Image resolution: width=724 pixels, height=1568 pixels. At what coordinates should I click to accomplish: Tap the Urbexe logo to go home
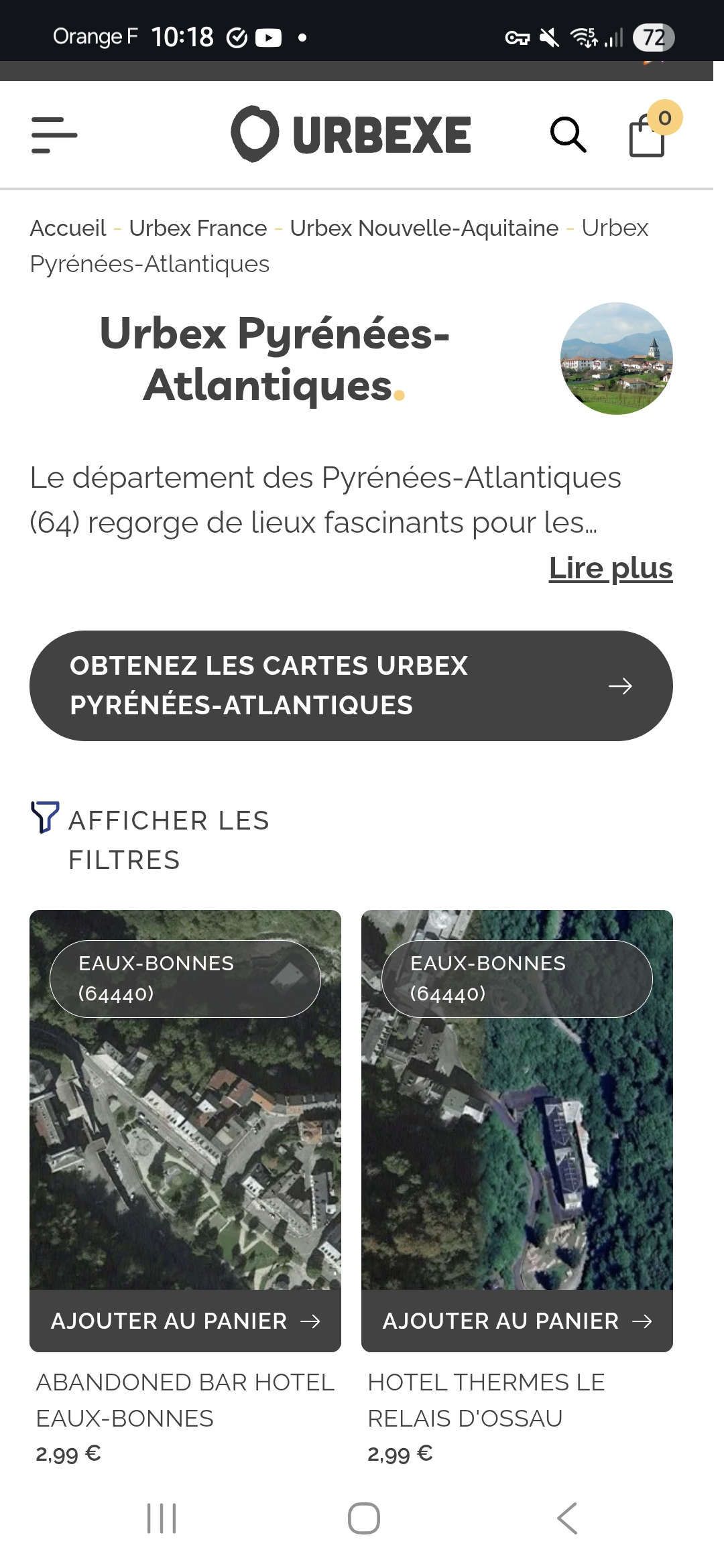[351, 135]
